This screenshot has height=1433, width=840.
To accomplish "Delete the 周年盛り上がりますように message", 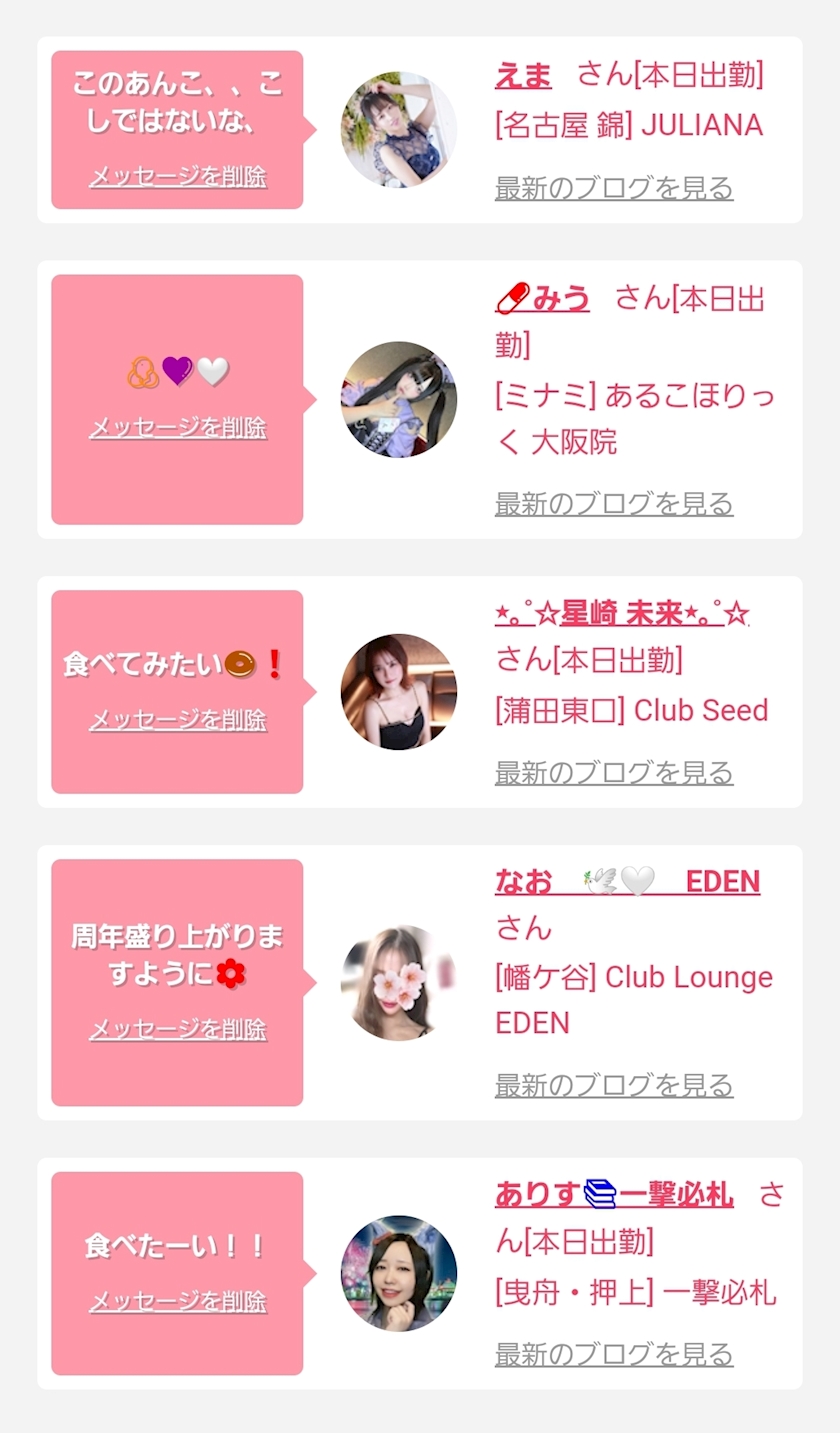I will (x=178, y=1029).
